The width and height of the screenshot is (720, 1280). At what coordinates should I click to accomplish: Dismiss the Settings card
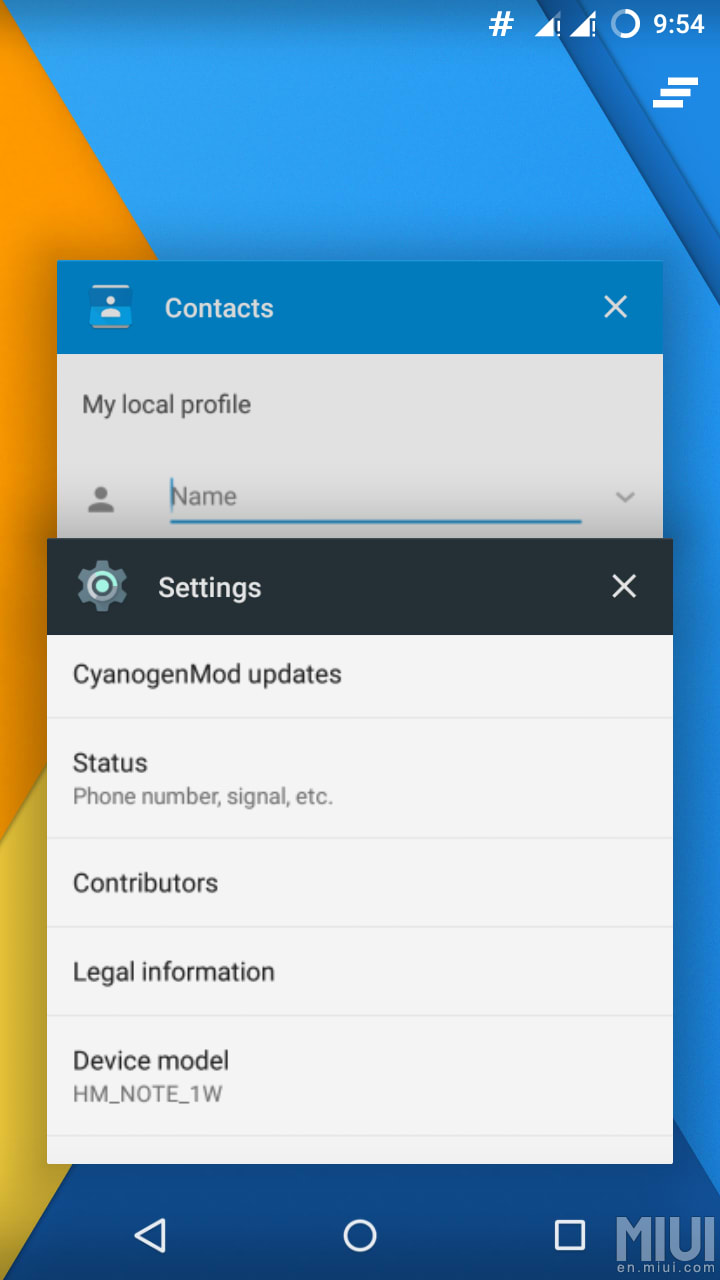point(623,586)
